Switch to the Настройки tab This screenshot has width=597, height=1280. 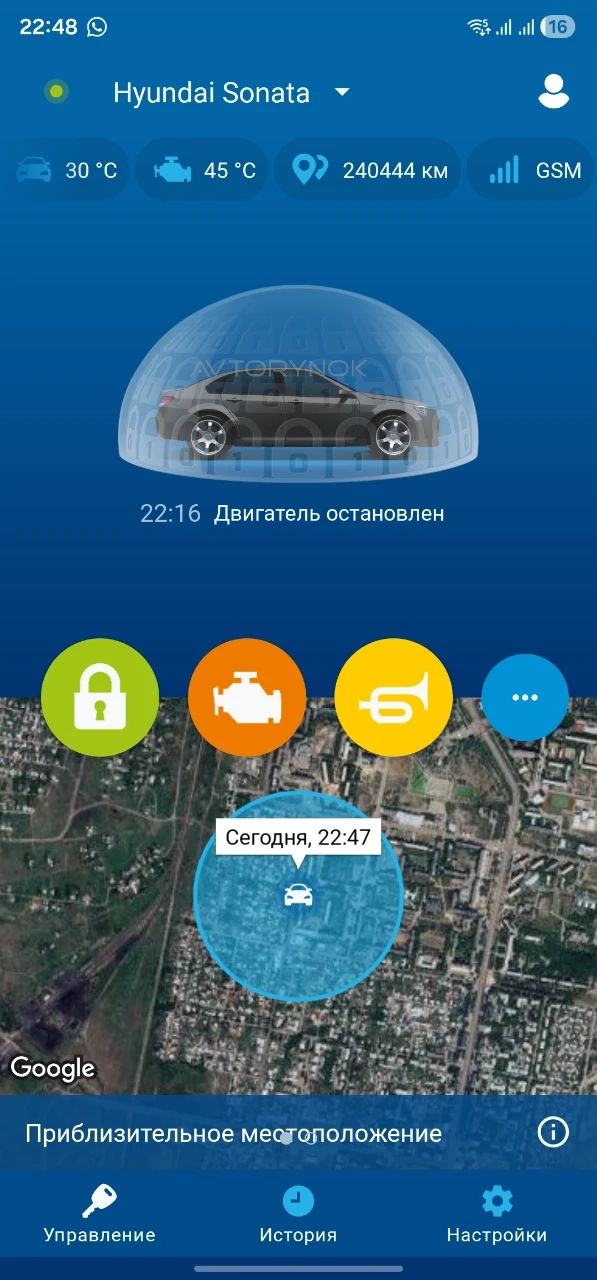tap(497, 1214)
